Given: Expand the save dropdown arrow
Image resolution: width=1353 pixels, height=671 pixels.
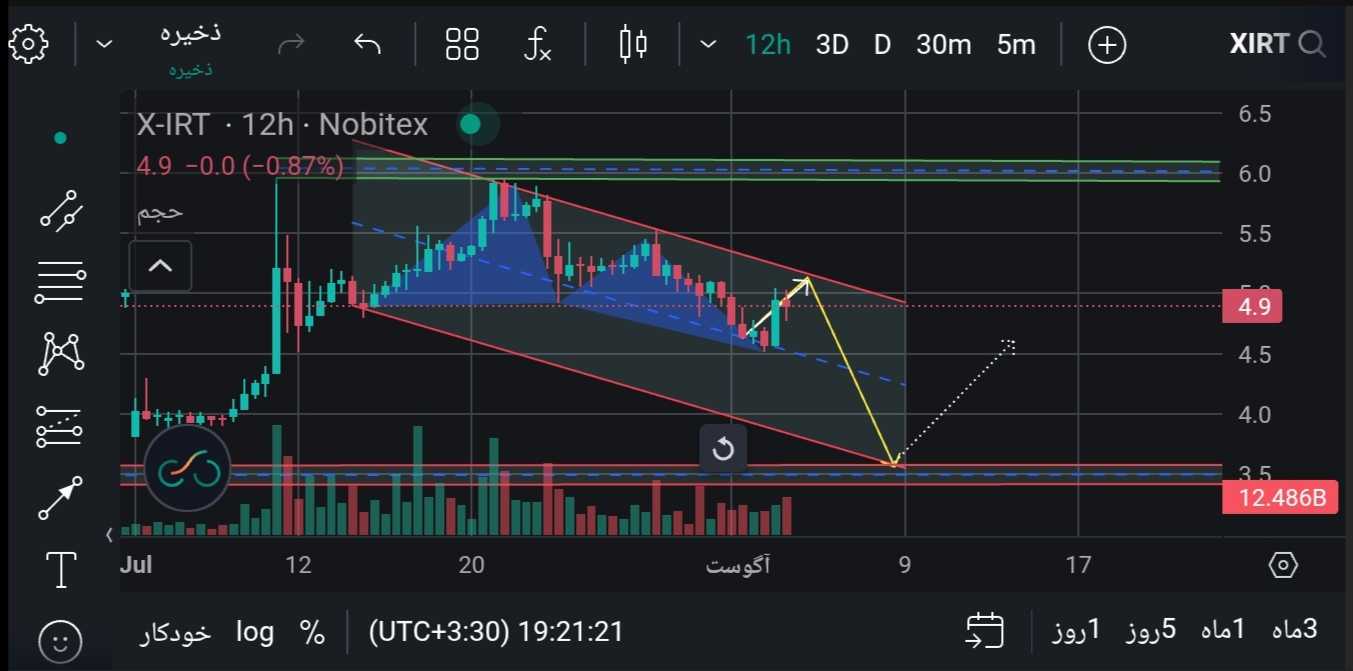Looking at the screenshot, I should [x=104, y=44].
